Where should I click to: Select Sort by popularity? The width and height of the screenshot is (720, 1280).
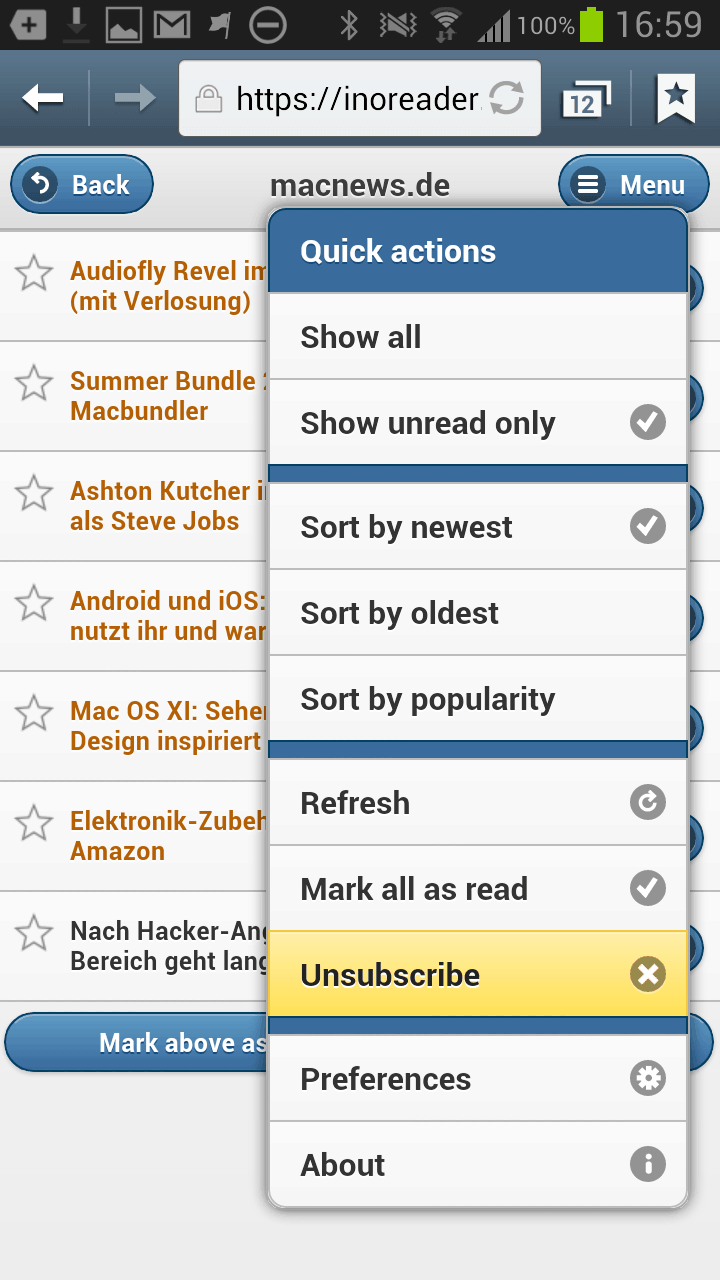(x=477, y=699)
